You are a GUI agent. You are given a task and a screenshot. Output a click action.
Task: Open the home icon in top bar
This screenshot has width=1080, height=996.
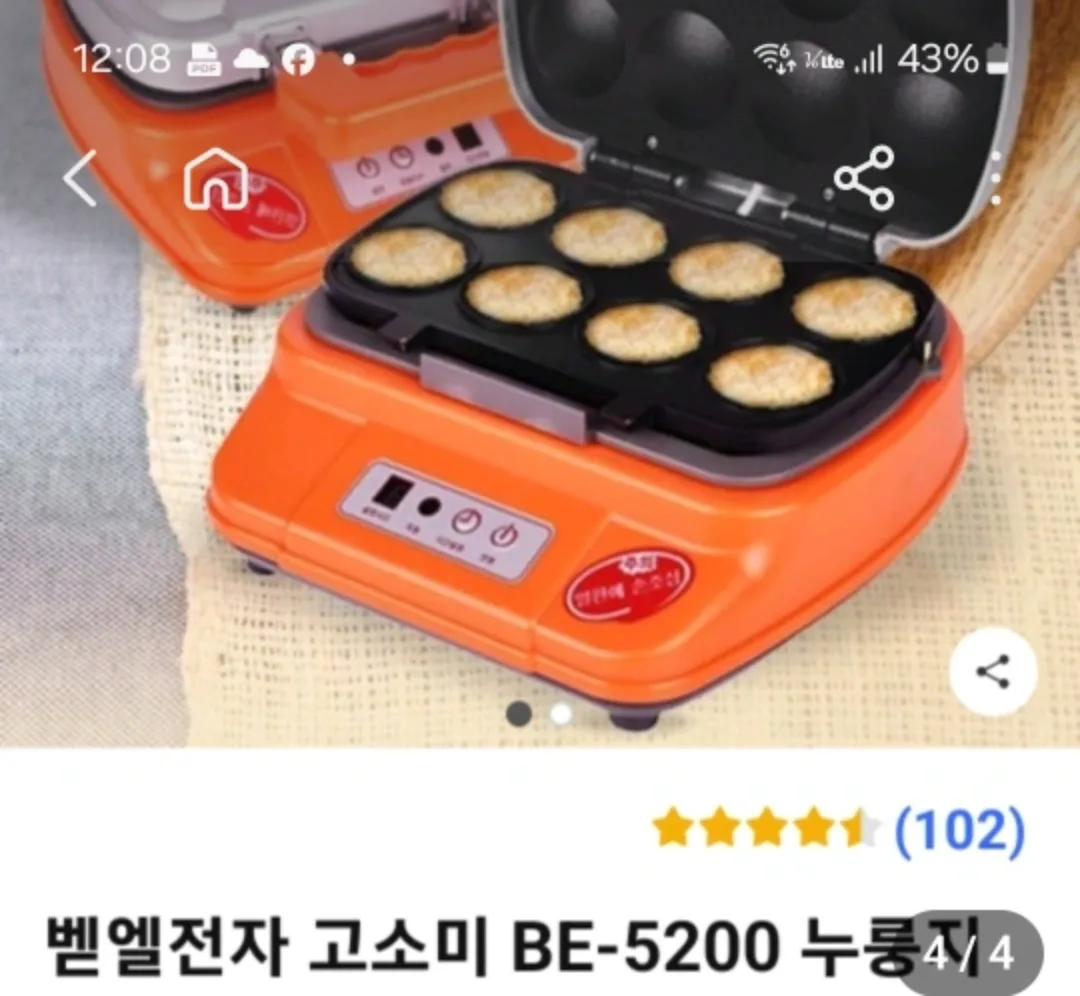(215, 178)
